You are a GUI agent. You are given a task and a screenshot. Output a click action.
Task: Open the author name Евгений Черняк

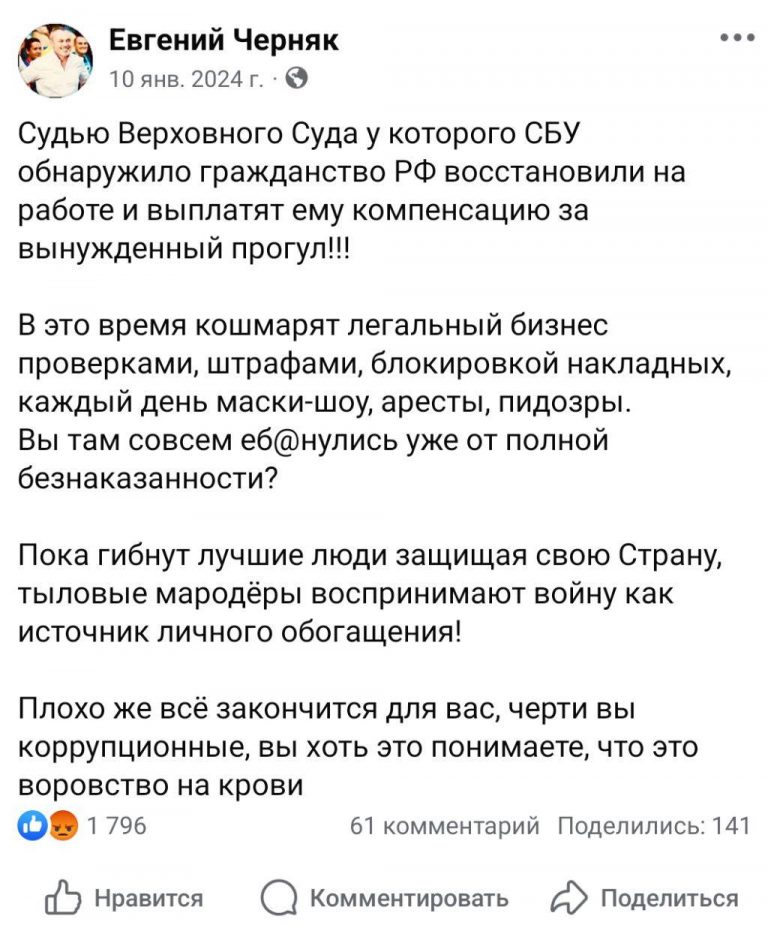[x=223, y=40]
